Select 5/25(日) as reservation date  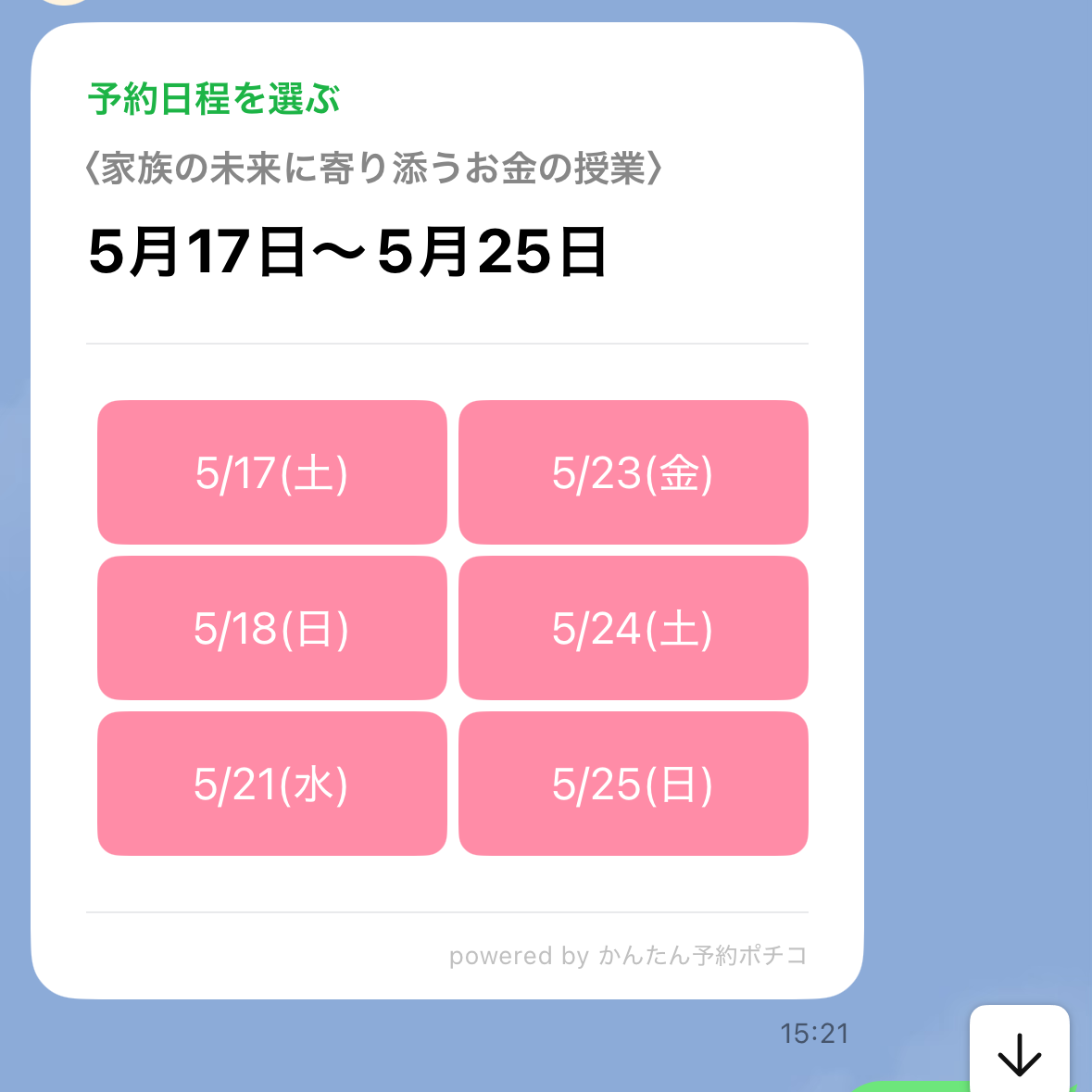633,784
